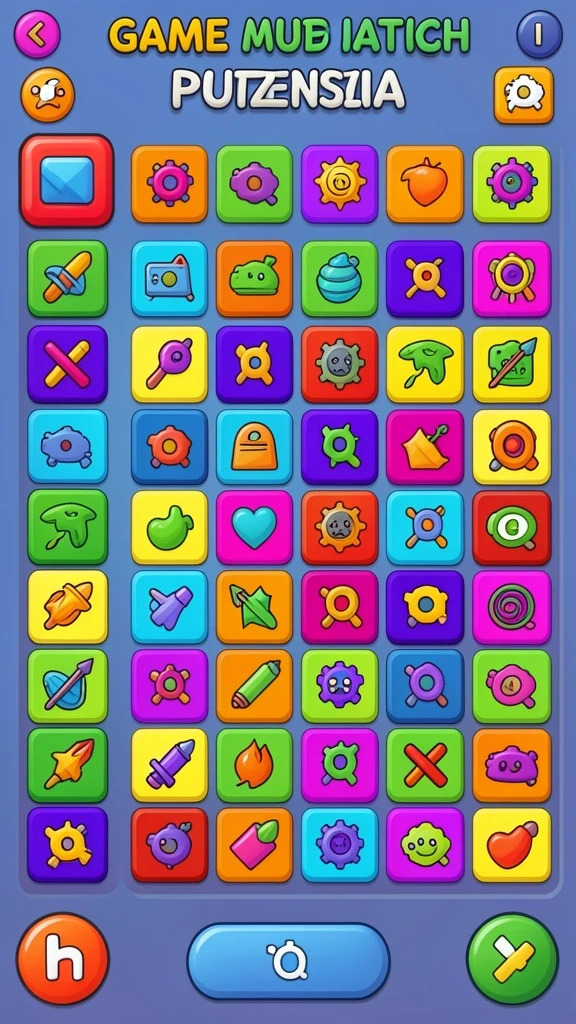Select the yellow tile with red heart
This screenshot has width=576, height=1024.
coord(512,845)
